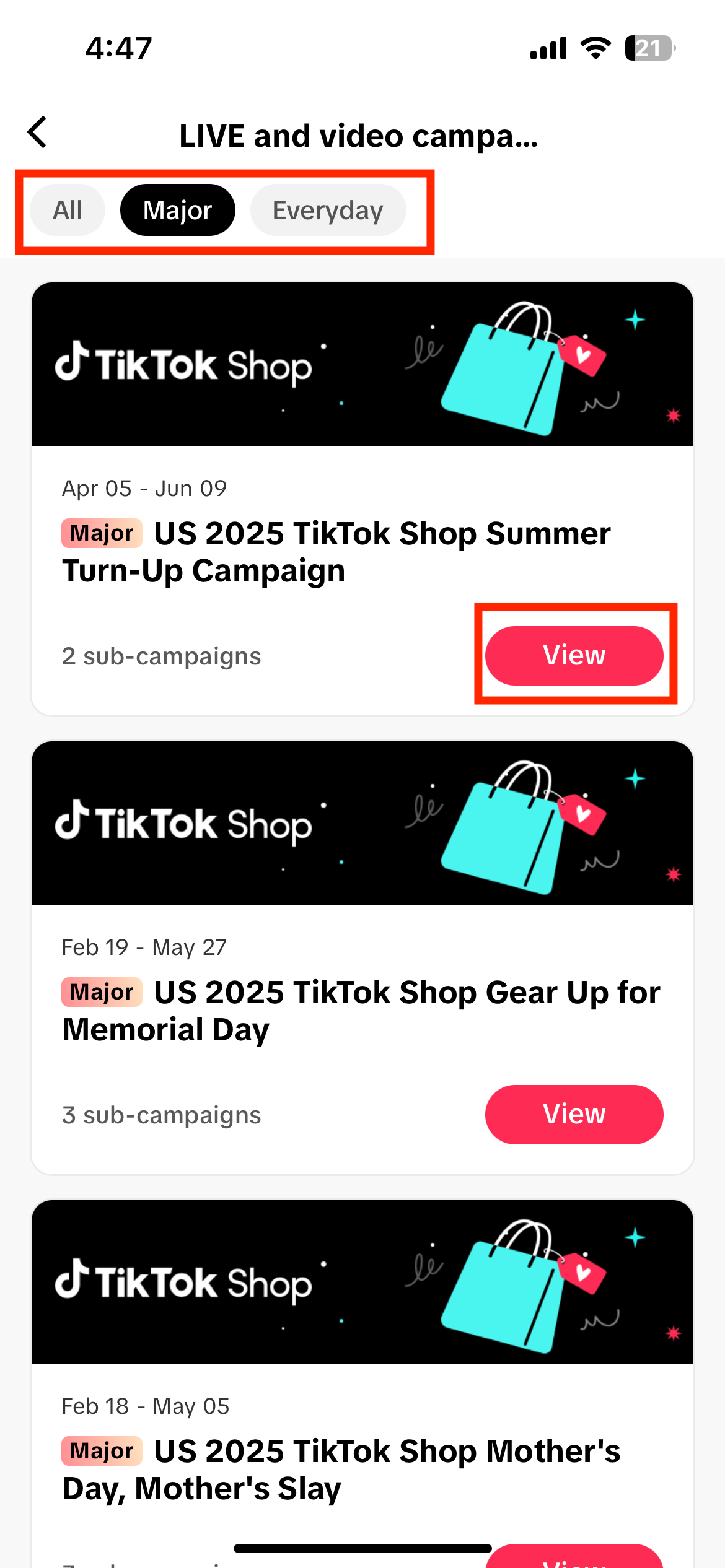Switch to the Everyday filter chip
The width and height of the screenshot is (725, 1568).
pyautogui.click(x=328, y=211)
